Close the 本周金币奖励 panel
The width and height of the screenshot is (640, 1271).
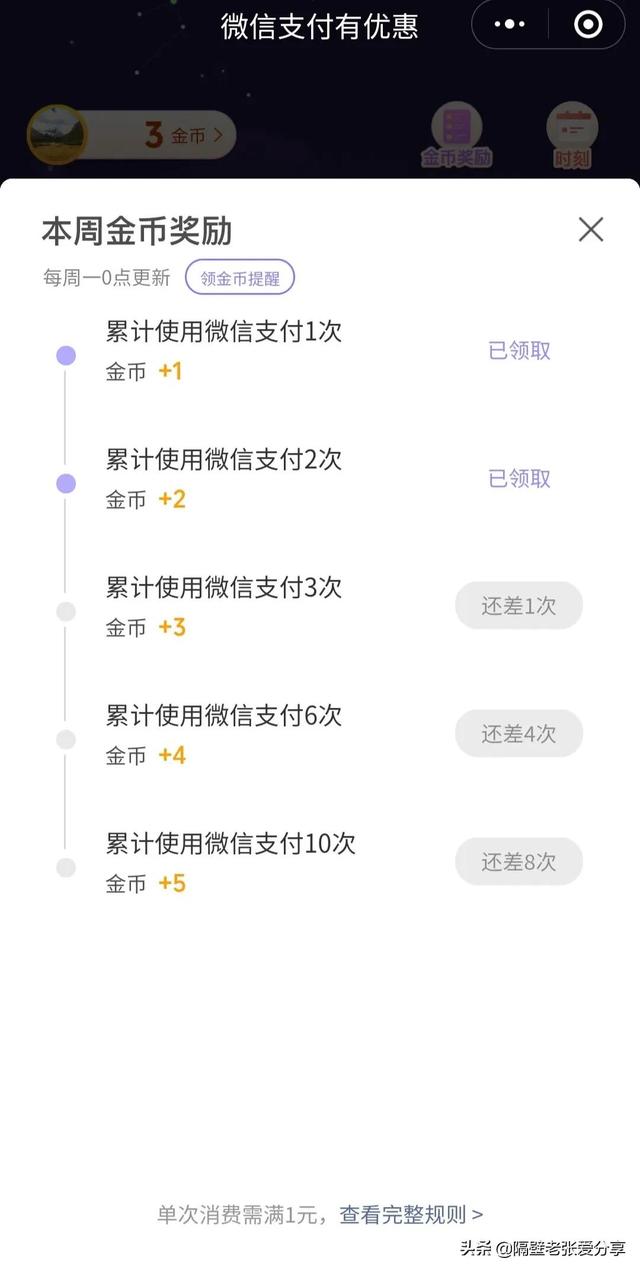pyautogui.click(x=591, y=230)
